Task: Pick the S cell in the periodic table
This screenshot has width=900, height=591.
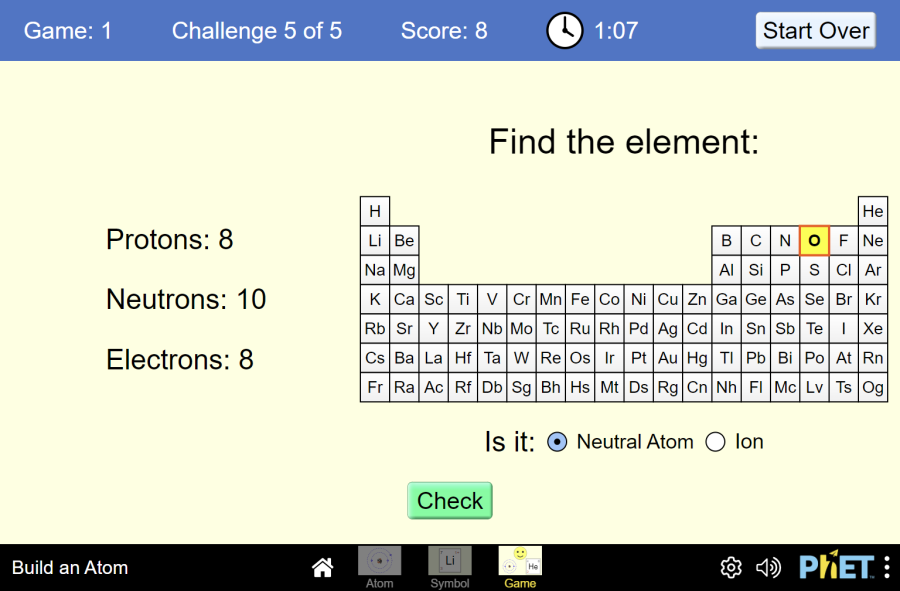Action: point(814,270)
